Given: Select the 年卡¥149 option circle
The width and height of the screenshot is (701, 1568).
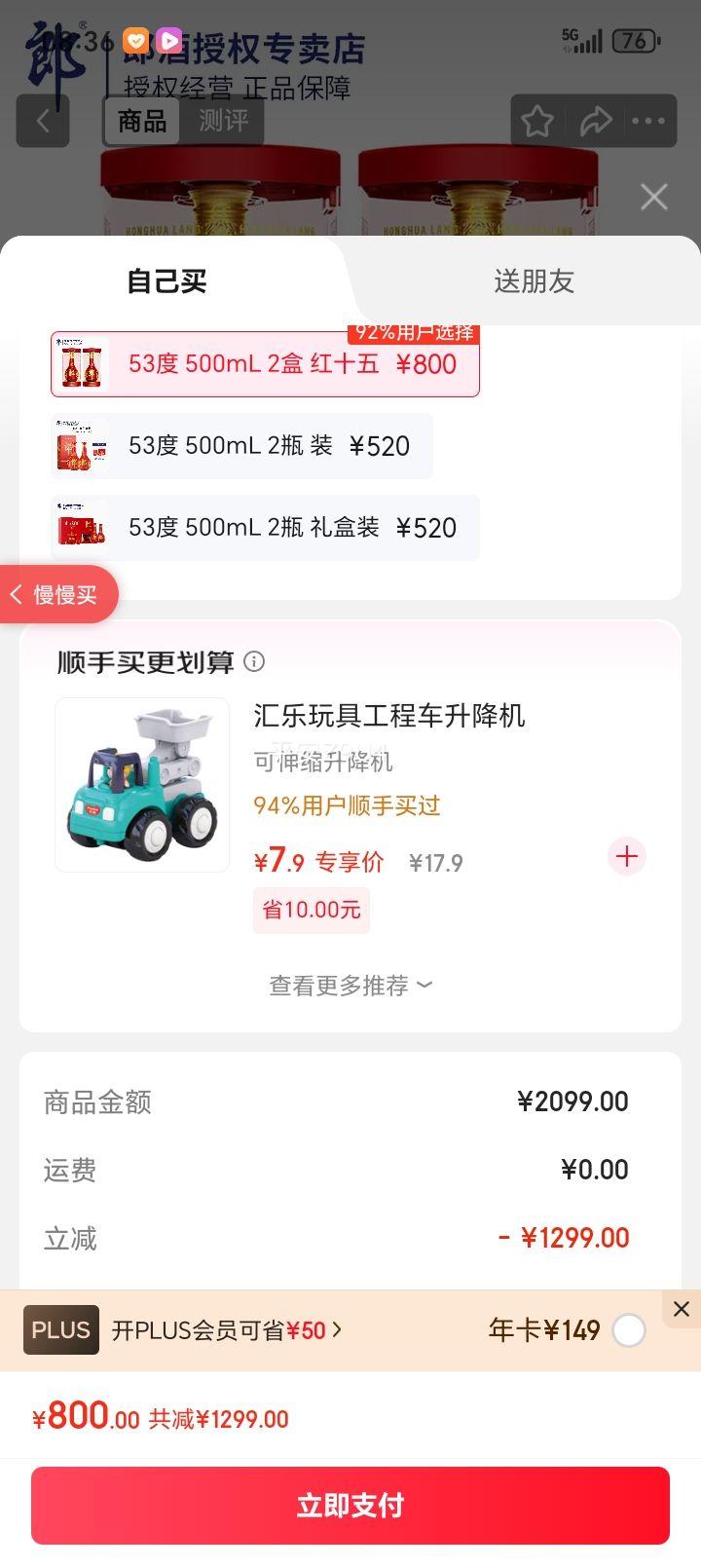Looking at the screenshot, I should tap(630, 1330).
